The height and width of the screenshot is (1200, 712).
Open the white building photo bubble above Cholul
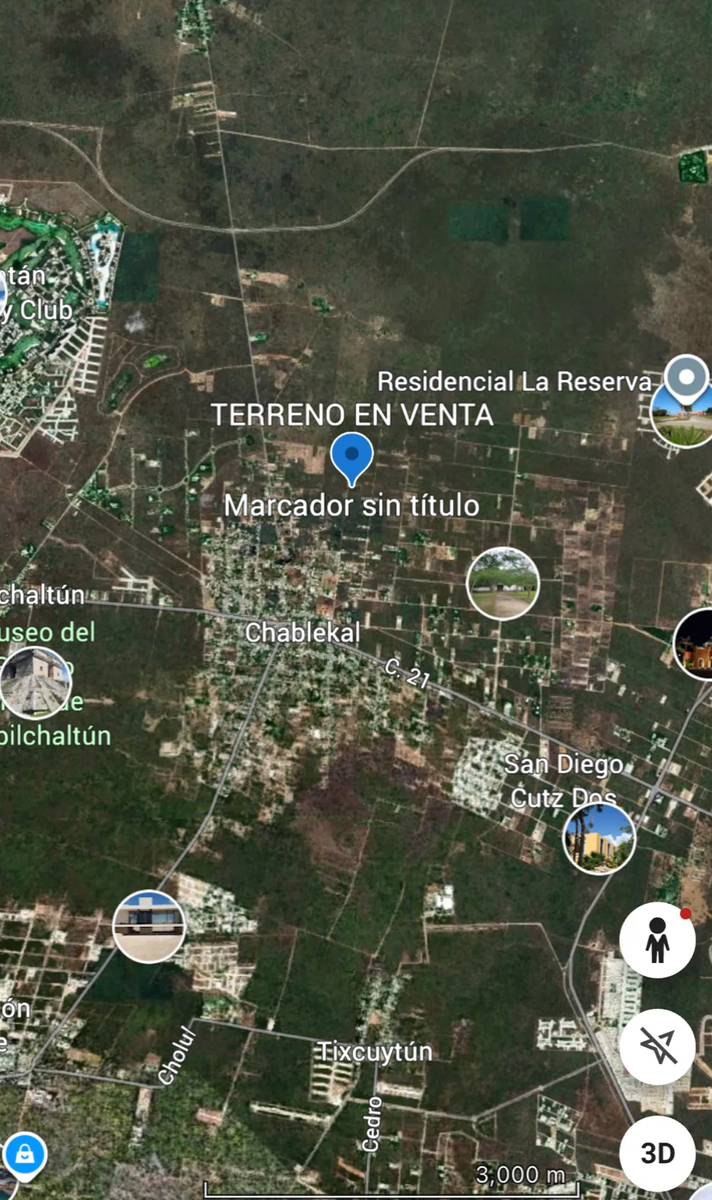click(149, 926)
